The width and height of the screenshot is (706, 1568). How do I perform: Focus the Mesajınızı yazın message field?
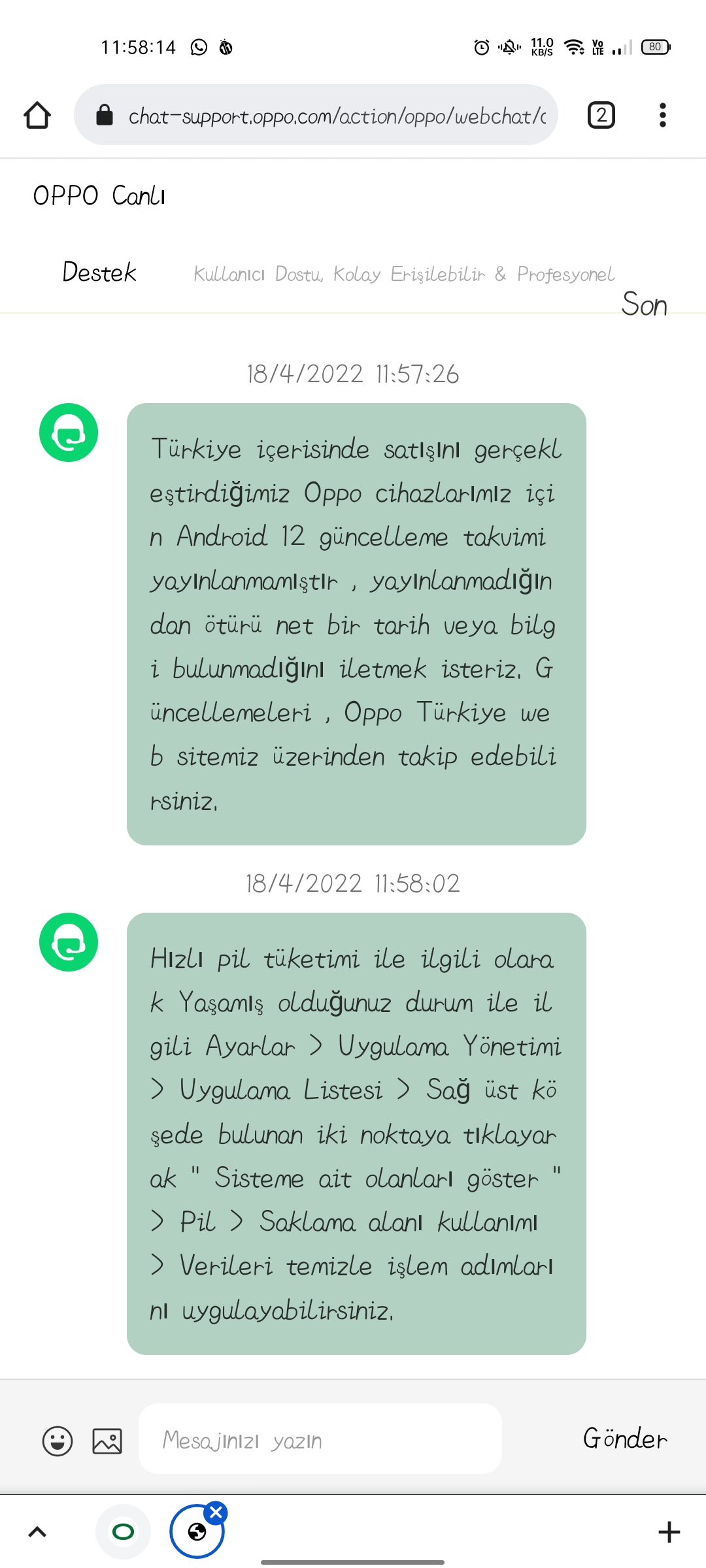tap(320, 1439)
